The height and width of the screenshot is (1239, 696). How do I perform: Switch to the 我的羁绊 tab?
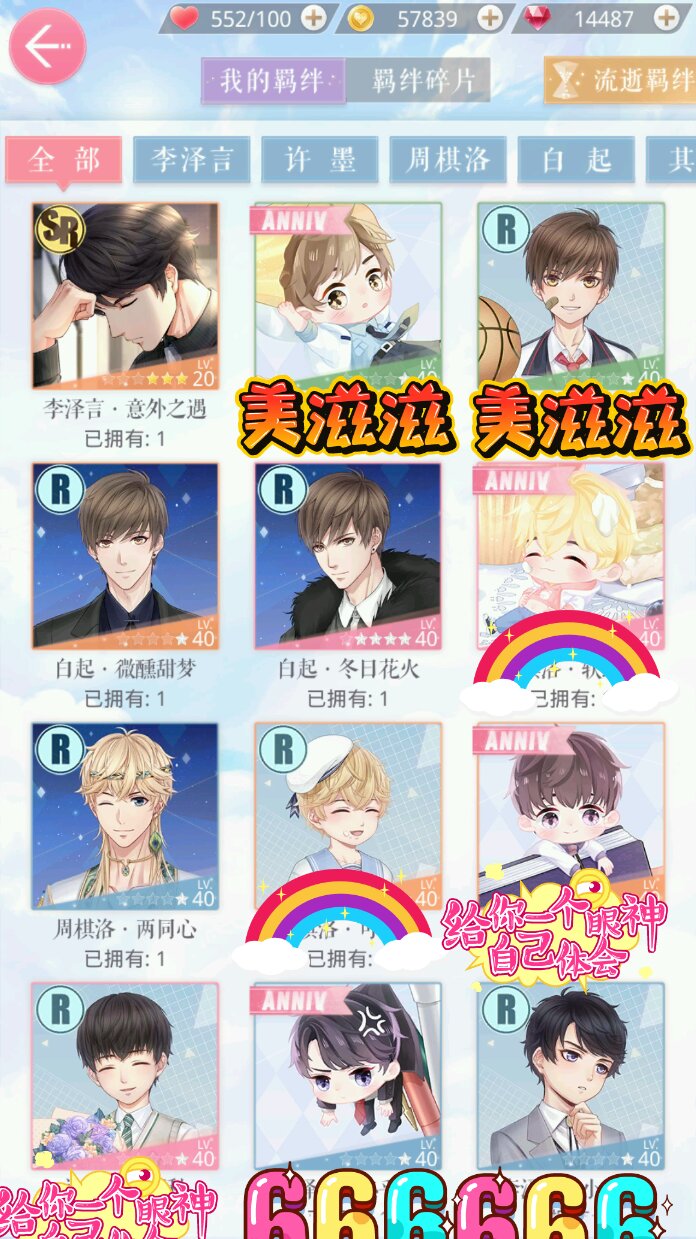coord(273,80)
